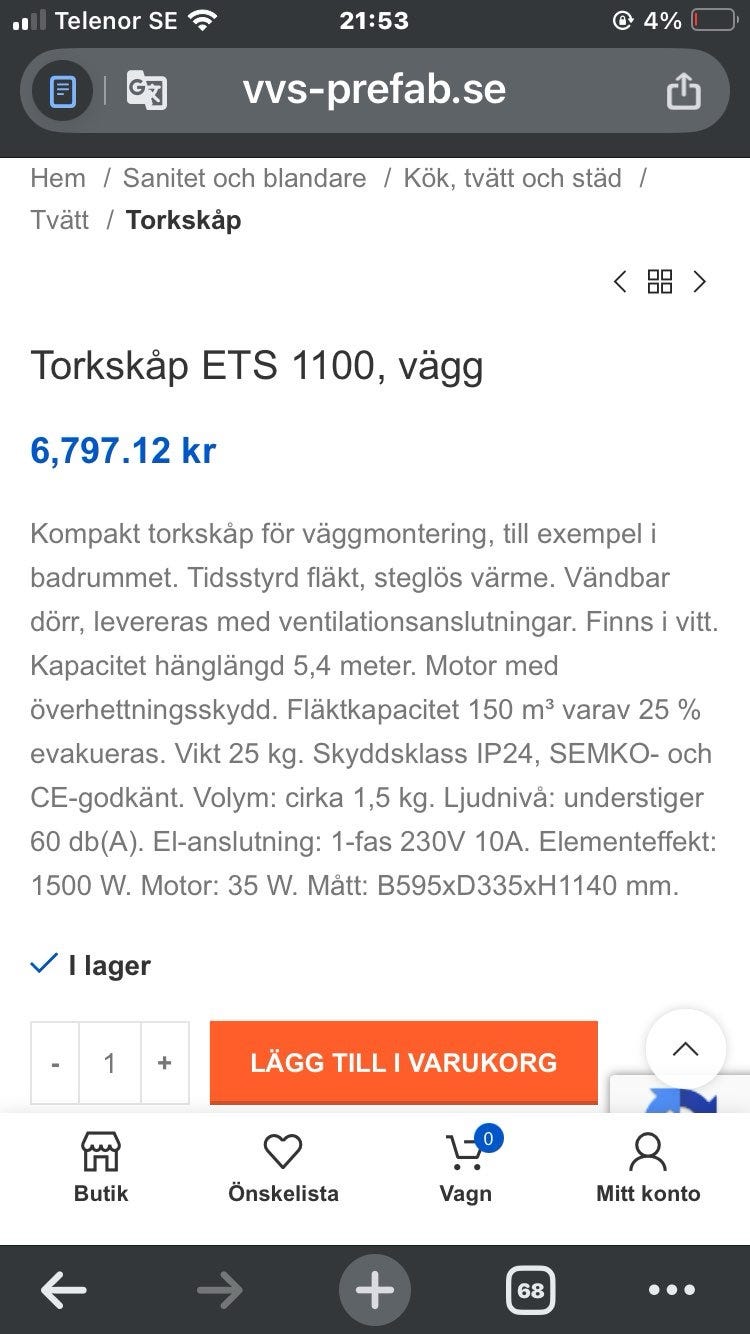Go to next product arrow
Screen dimensions: 750x1334
click(700, 282)
